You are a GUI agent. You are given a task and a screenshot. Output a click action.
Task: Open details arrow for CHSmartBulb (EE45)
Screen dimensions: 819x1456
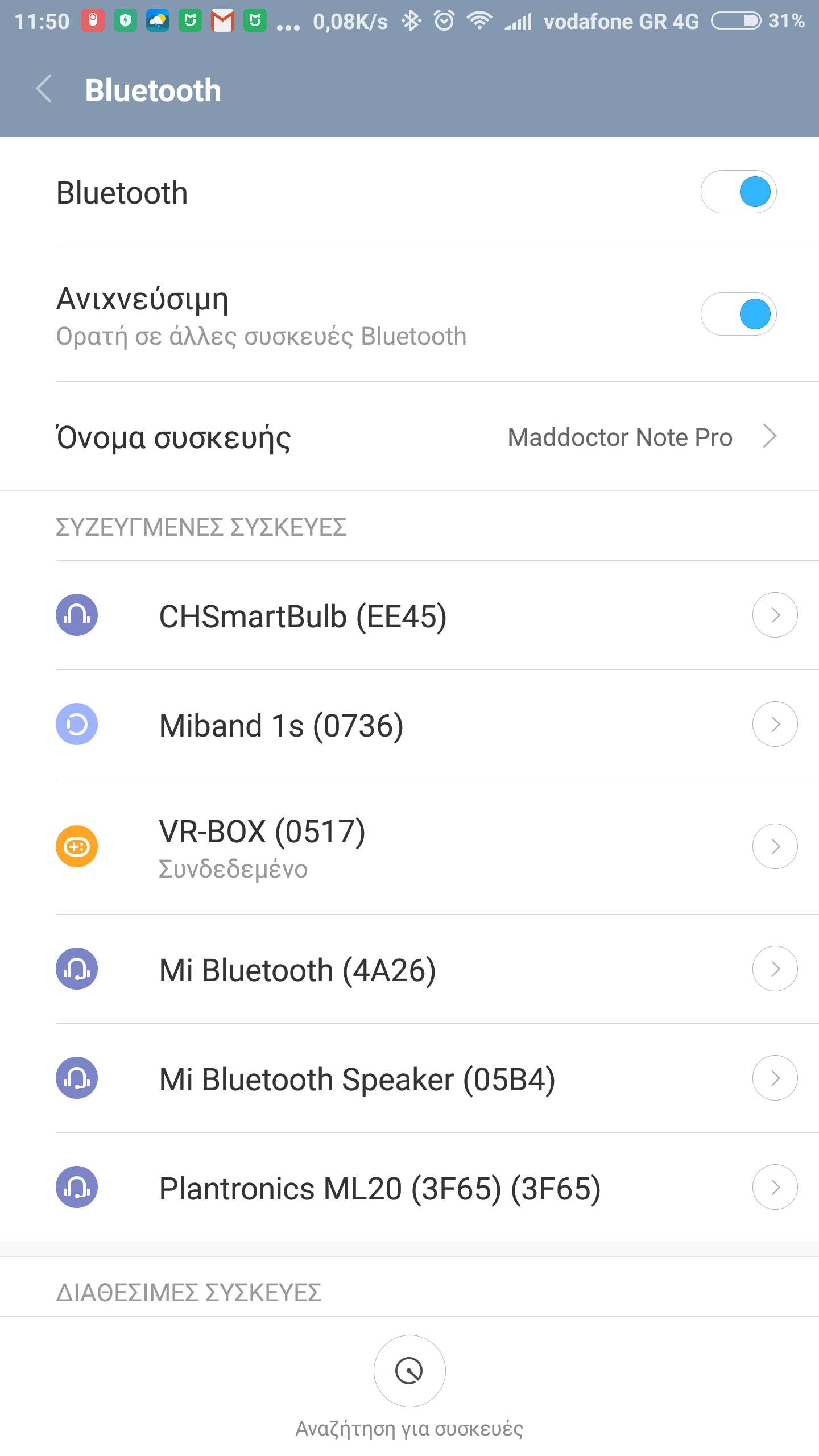pyautogui.click(x=775, y=615)
